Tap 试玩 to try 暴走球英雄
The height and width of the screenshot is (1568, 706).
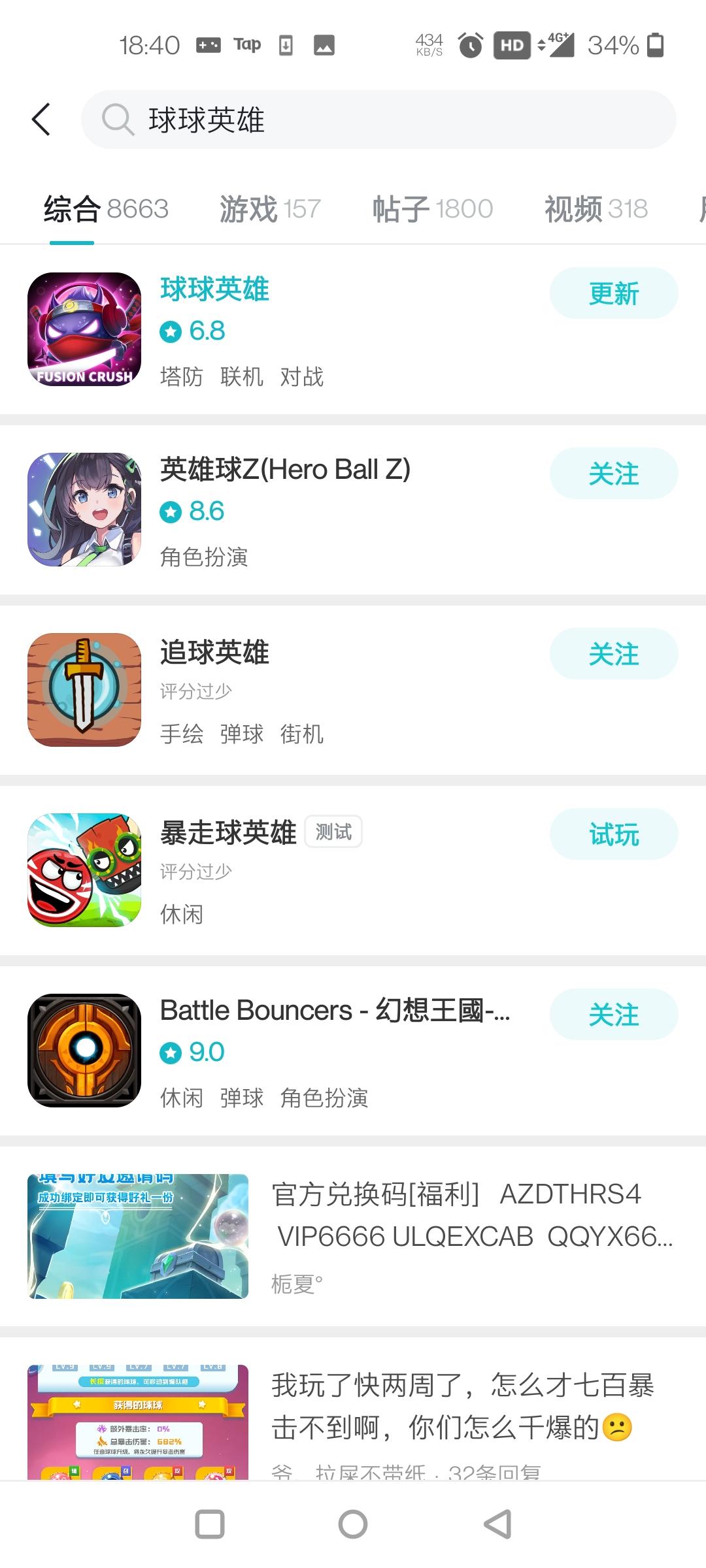[613, 834]
